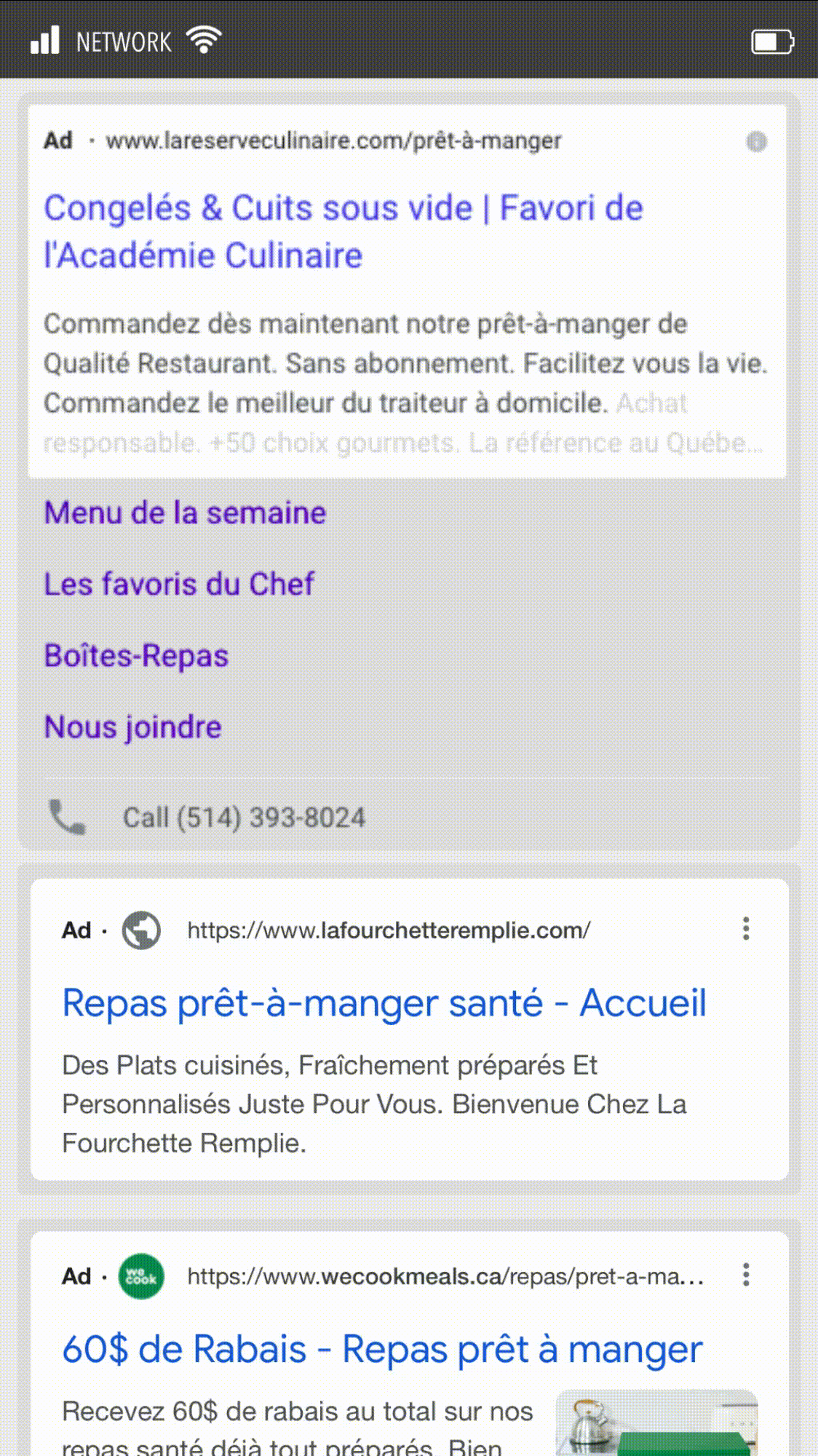The image size is (818, 1456).
Task: Open the overflow menu for lafourchetteremplie ad
Action: [745, 929]
